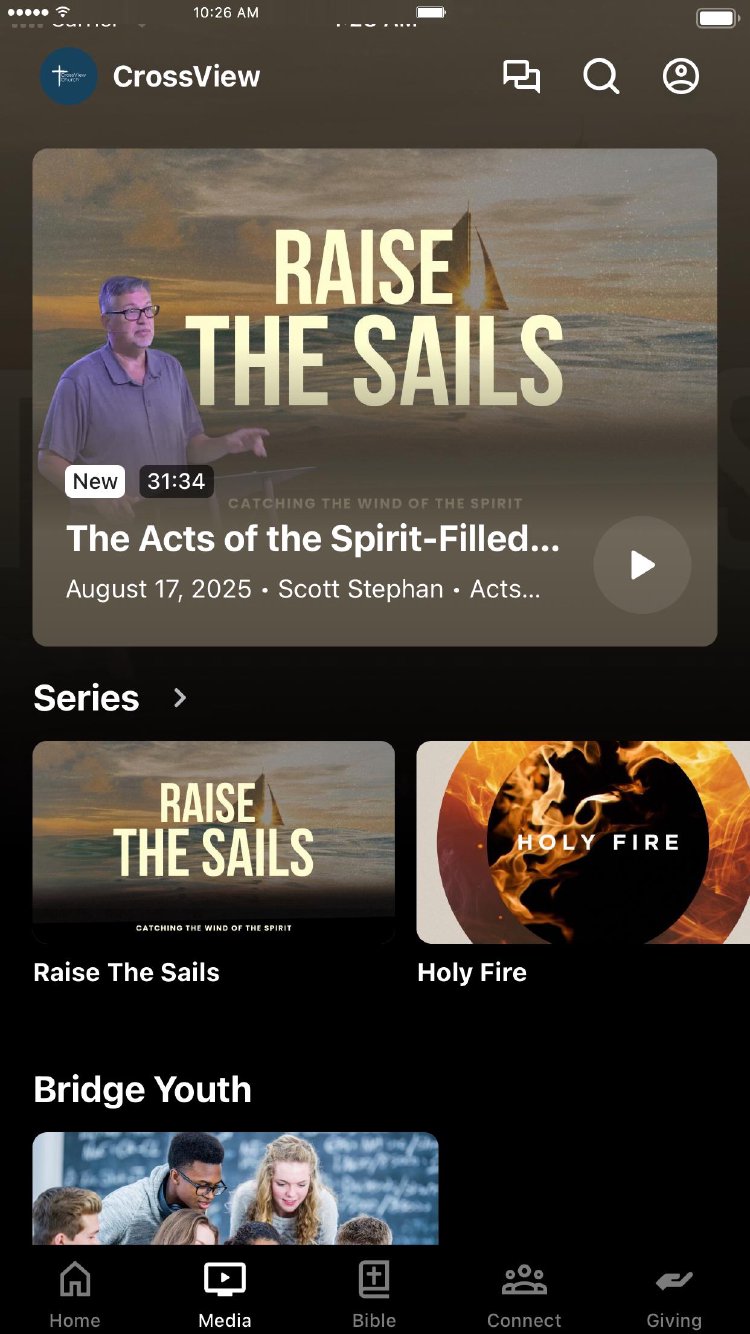Viewport: 750px width, 1334px height.
Task: Switch to the Home tab
Action: (x=75, y=1295)
